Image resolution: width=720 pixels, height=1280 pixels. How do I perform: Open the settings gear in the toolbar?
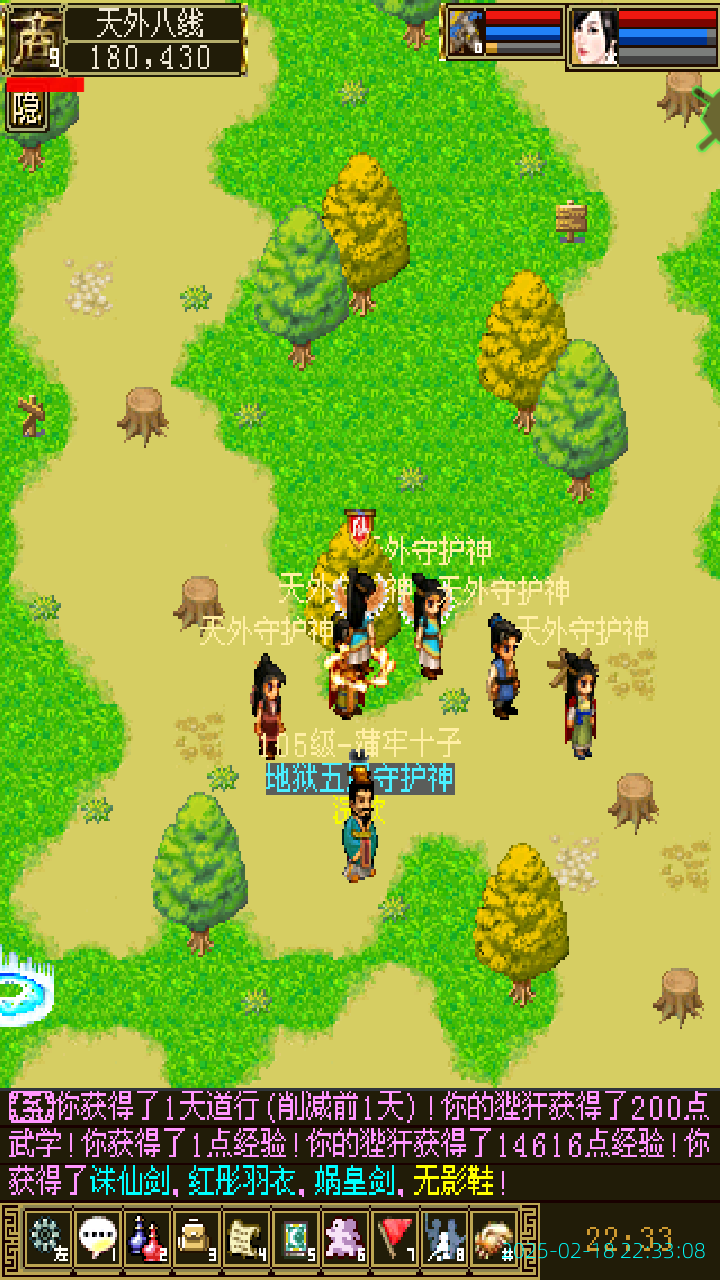46,1238
